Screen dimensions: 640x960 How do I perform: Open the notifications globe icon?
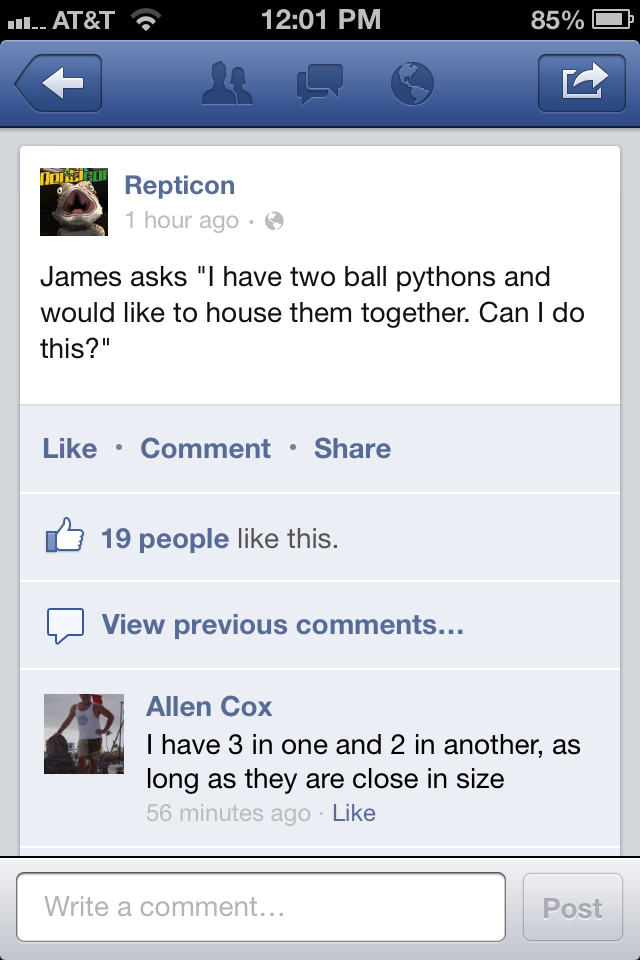tap(410, 84)
